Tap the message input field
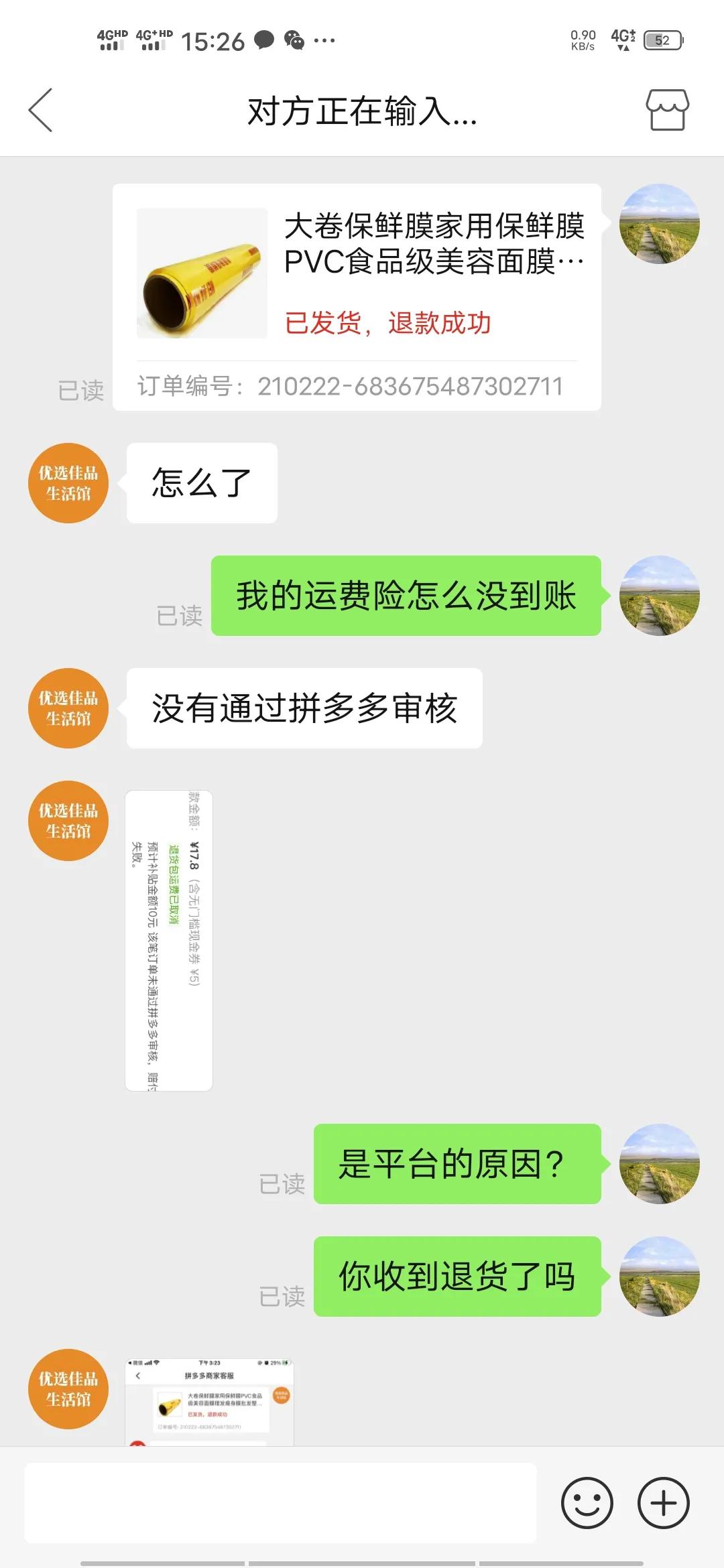The height and width of the screenshot is (1568, 724). tap(280, 1503)
